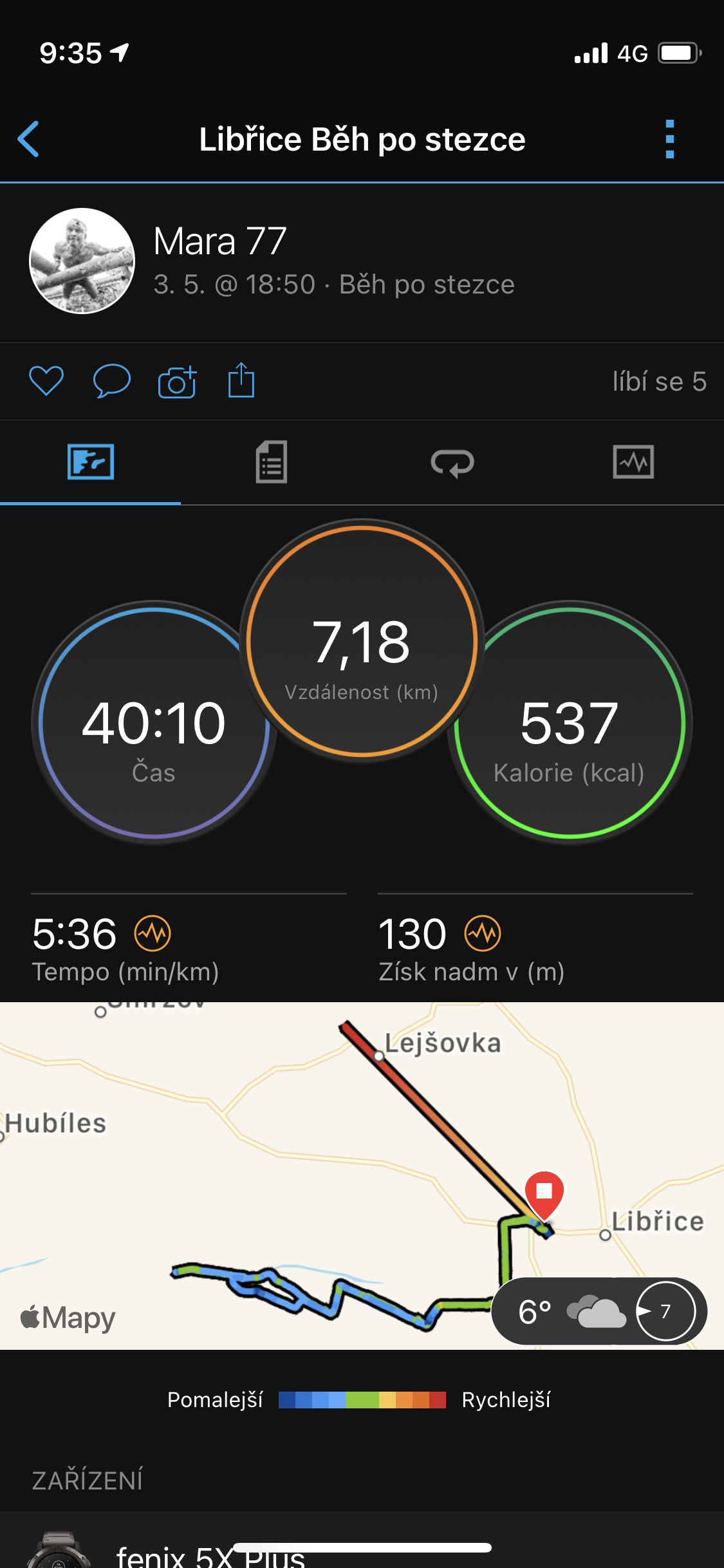Image resolution: width=724 pixels, height=1568 pixels.
Task: View who liked via 'líbí se 5'
Action: point(659,382)
